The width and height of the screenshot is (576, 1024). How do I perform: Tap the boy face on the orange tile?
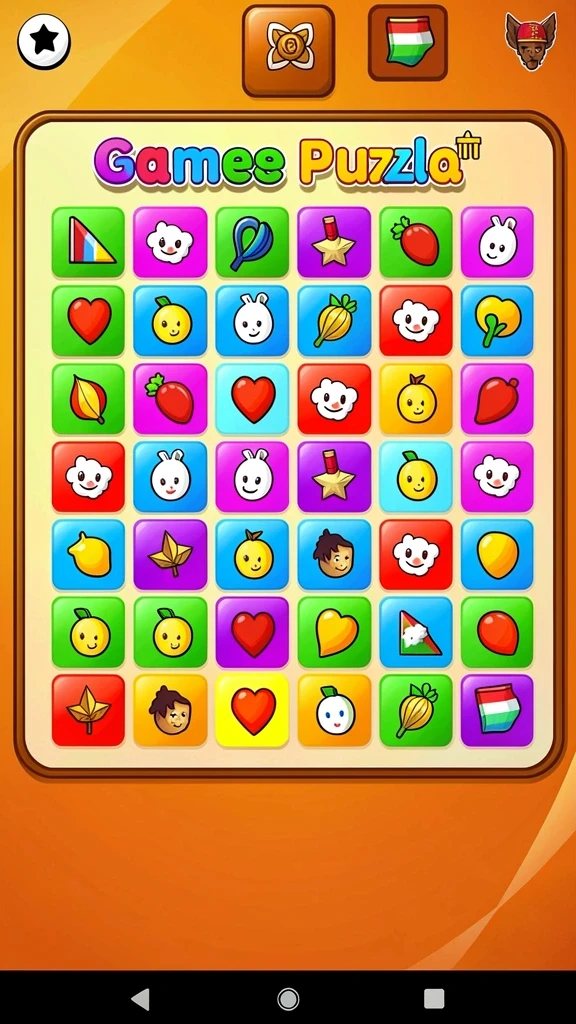pos(170,711)
